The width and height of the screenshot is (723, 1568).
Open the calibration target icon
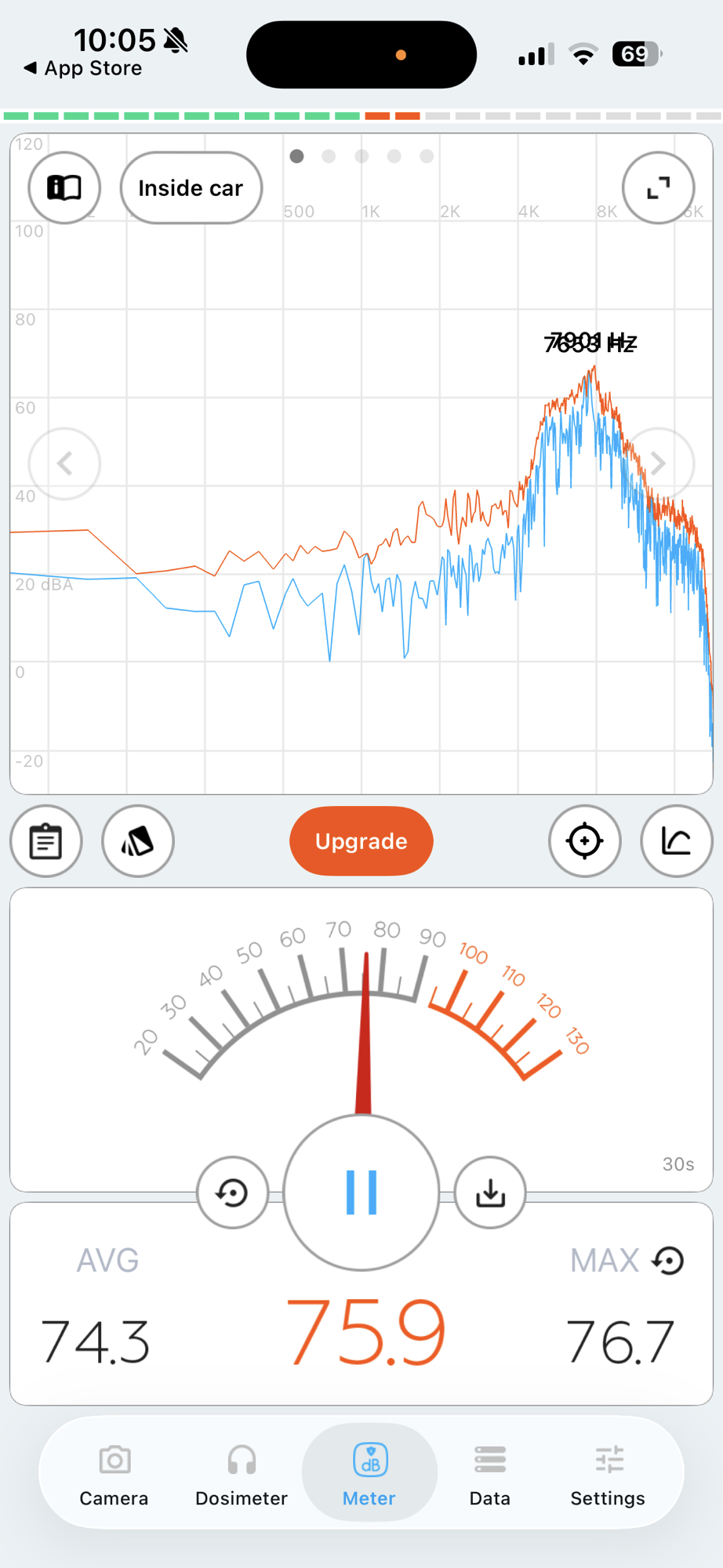[584, 841]
